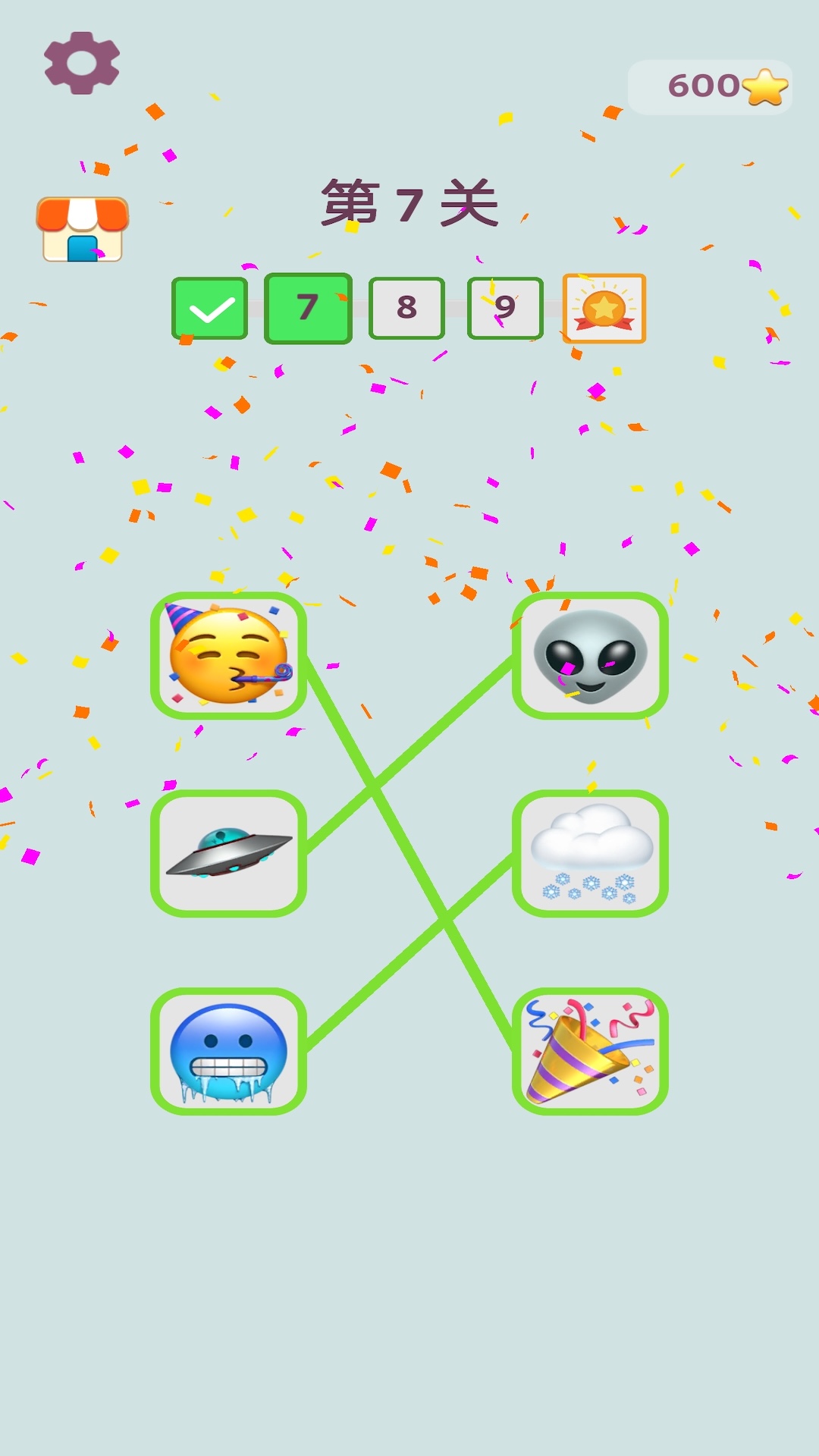Select the snow cloud emoji tile
This screenshot has width=819, height=1456.
(x=590, y=853)
